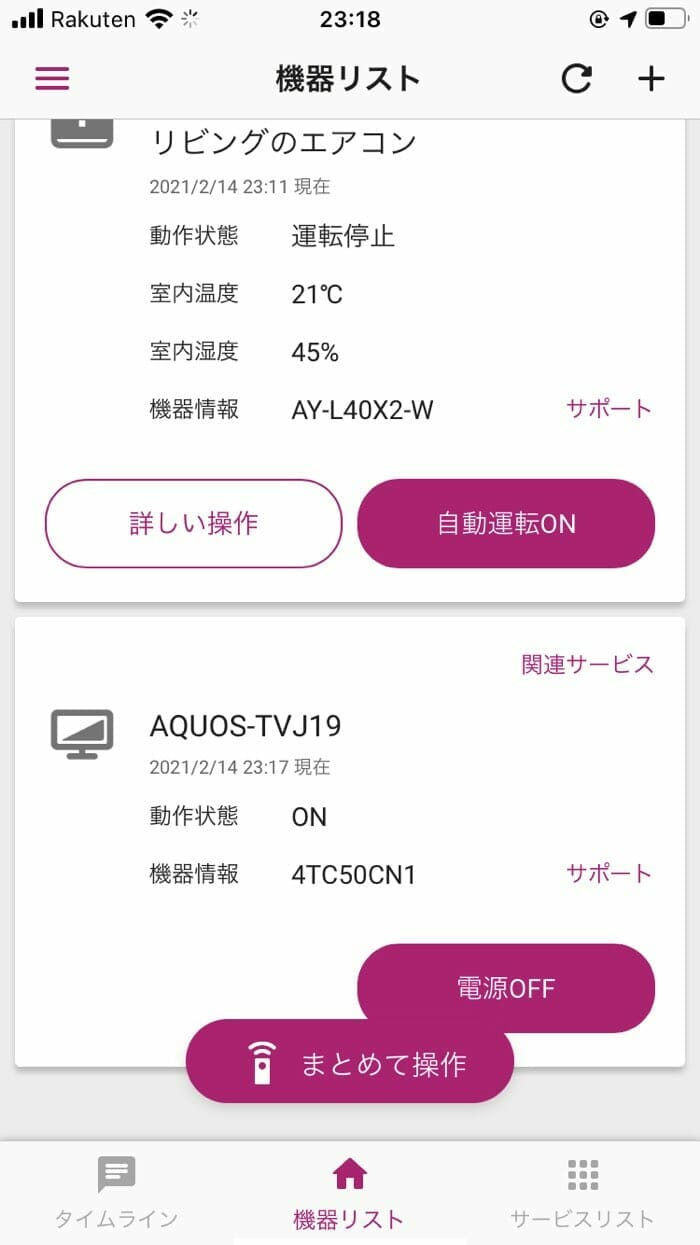The width and height of the screenshot is (700, 1245).
Task: Open the まとめて操作 batch control button
Action: pos(350,1063)
